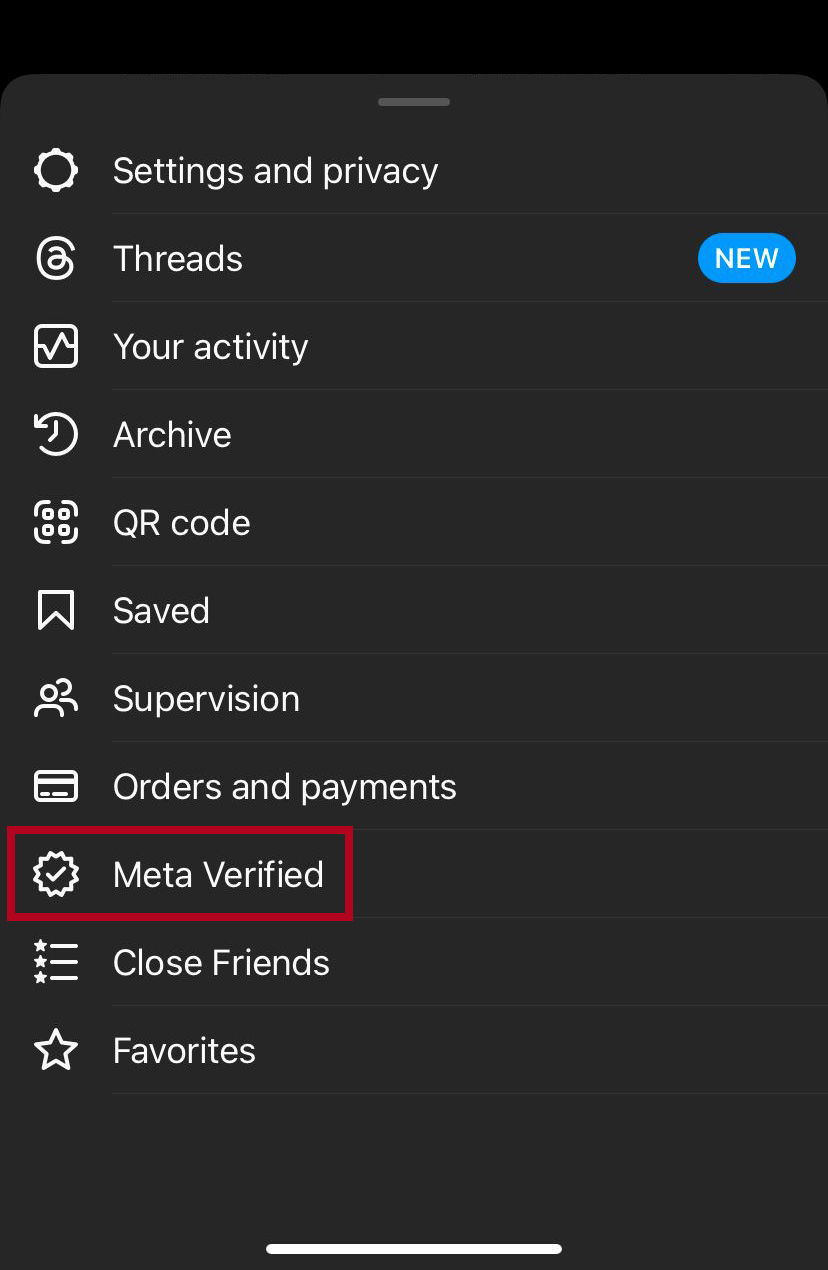The height and width of the screenshot is (1270, 828).
Task: Open the Archive
Action: click(x=172, y=435)
